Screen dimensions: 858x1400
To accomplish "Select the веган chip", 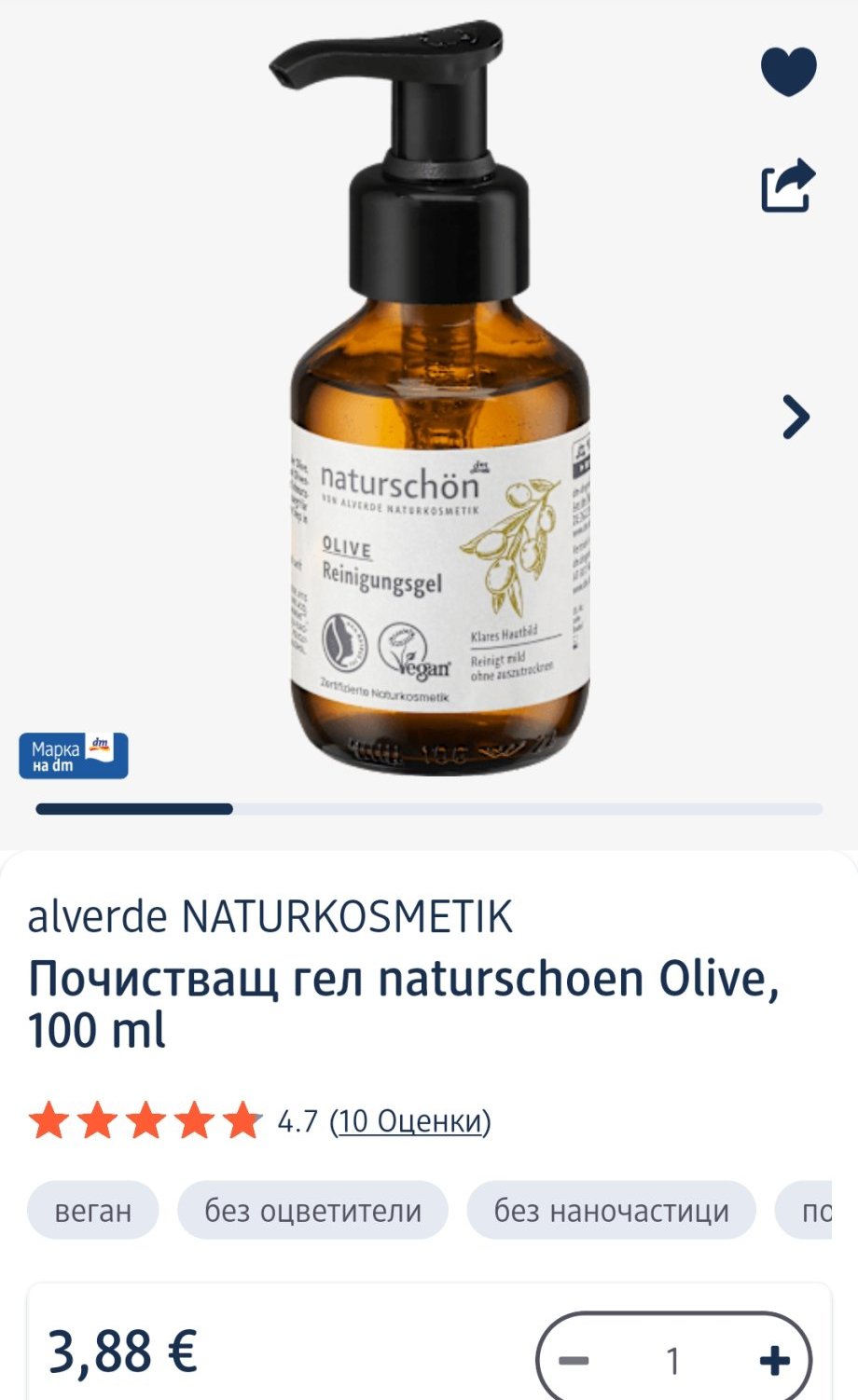I will (x=93, y=1210).
